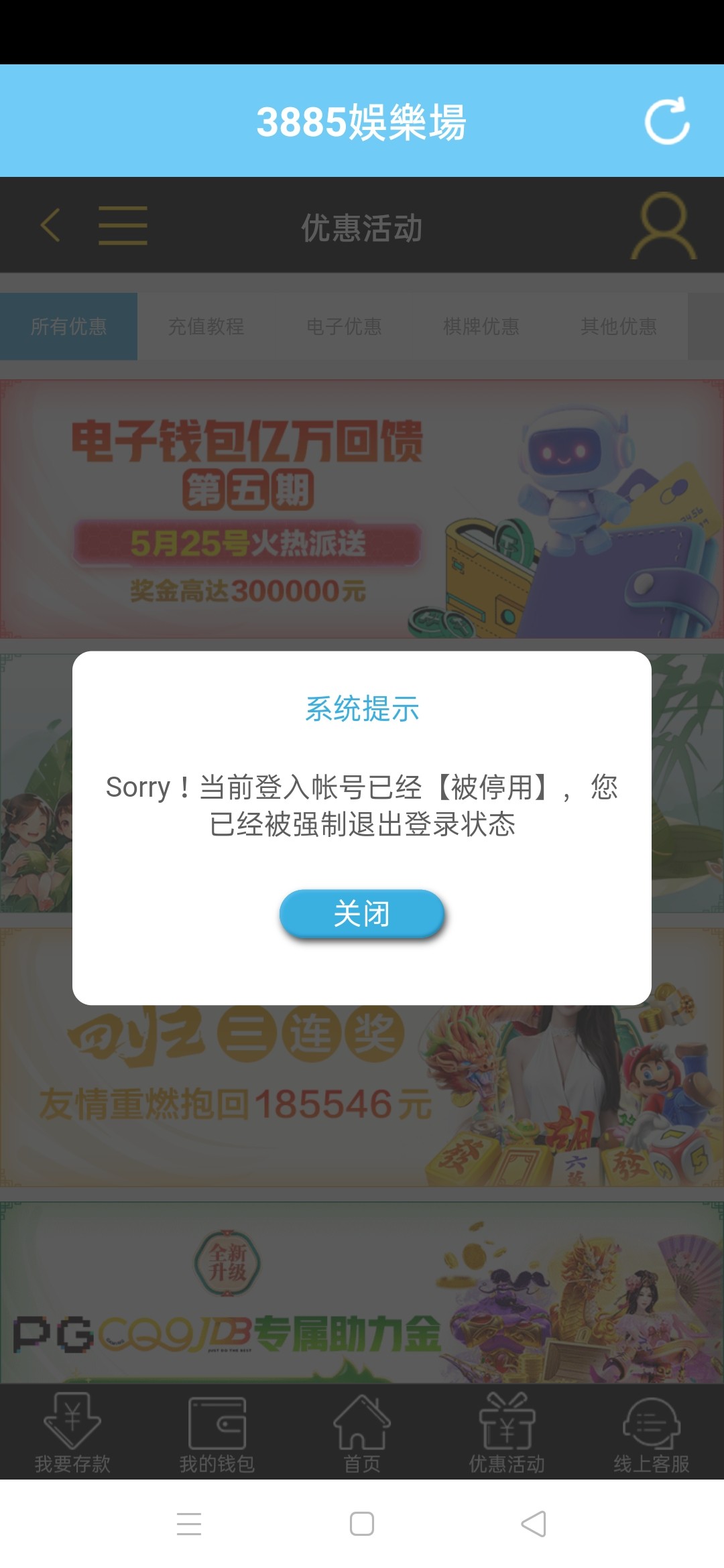Tap the refresh icon in the header
This screenshot has height=1568, width=724.
(666, 121)
